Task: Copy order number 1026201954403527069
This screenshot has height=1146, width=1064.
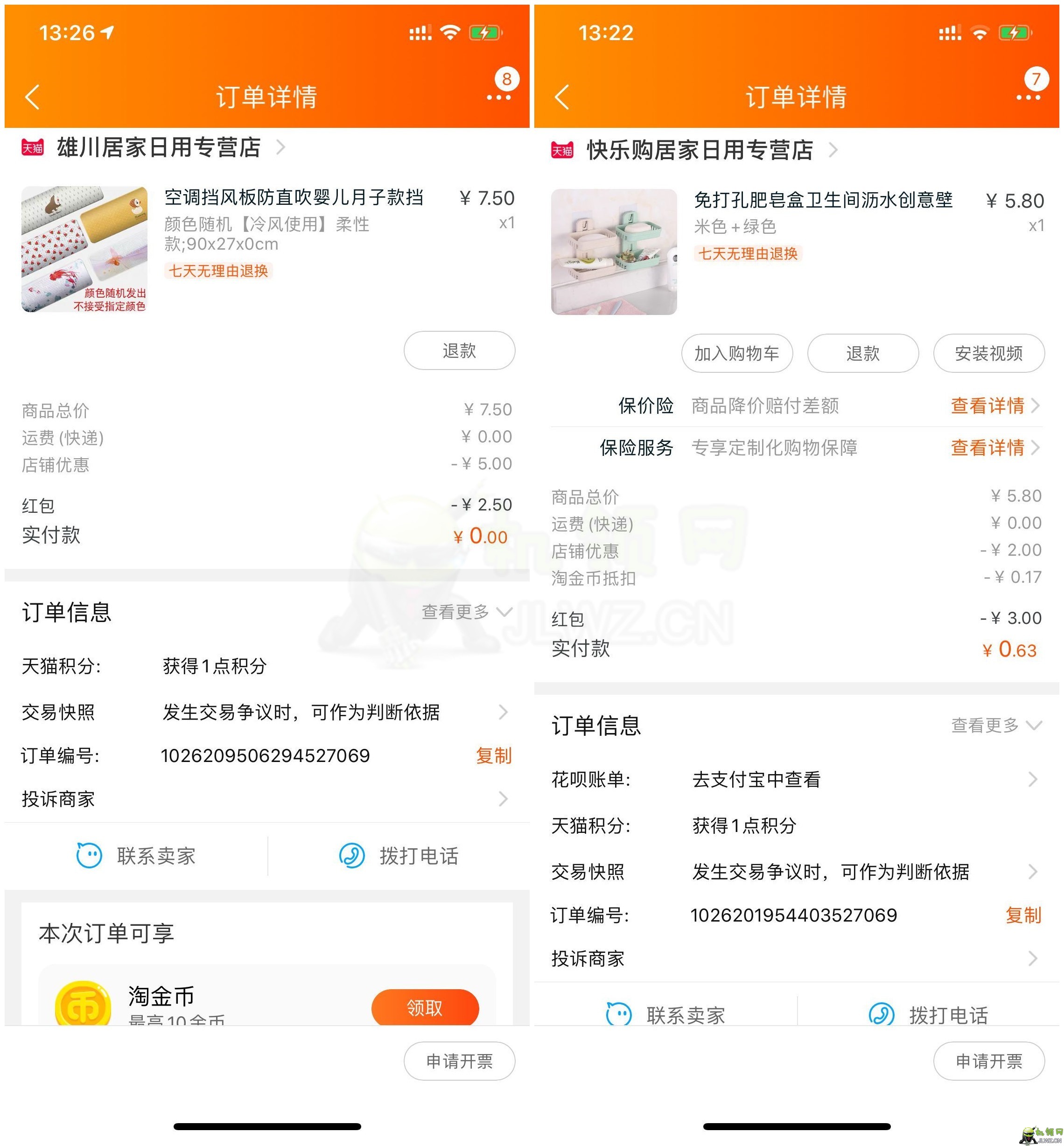Action: (1022, 915)
